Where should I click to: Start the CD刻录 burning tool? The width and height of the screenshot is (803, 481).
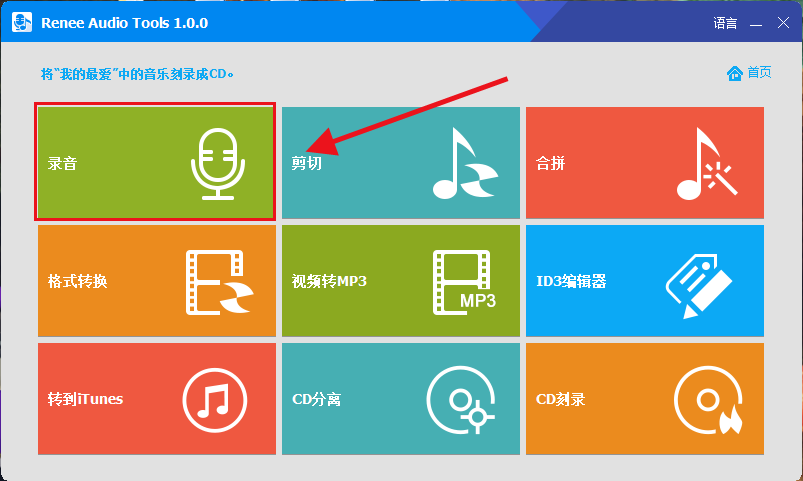point(644,398)
